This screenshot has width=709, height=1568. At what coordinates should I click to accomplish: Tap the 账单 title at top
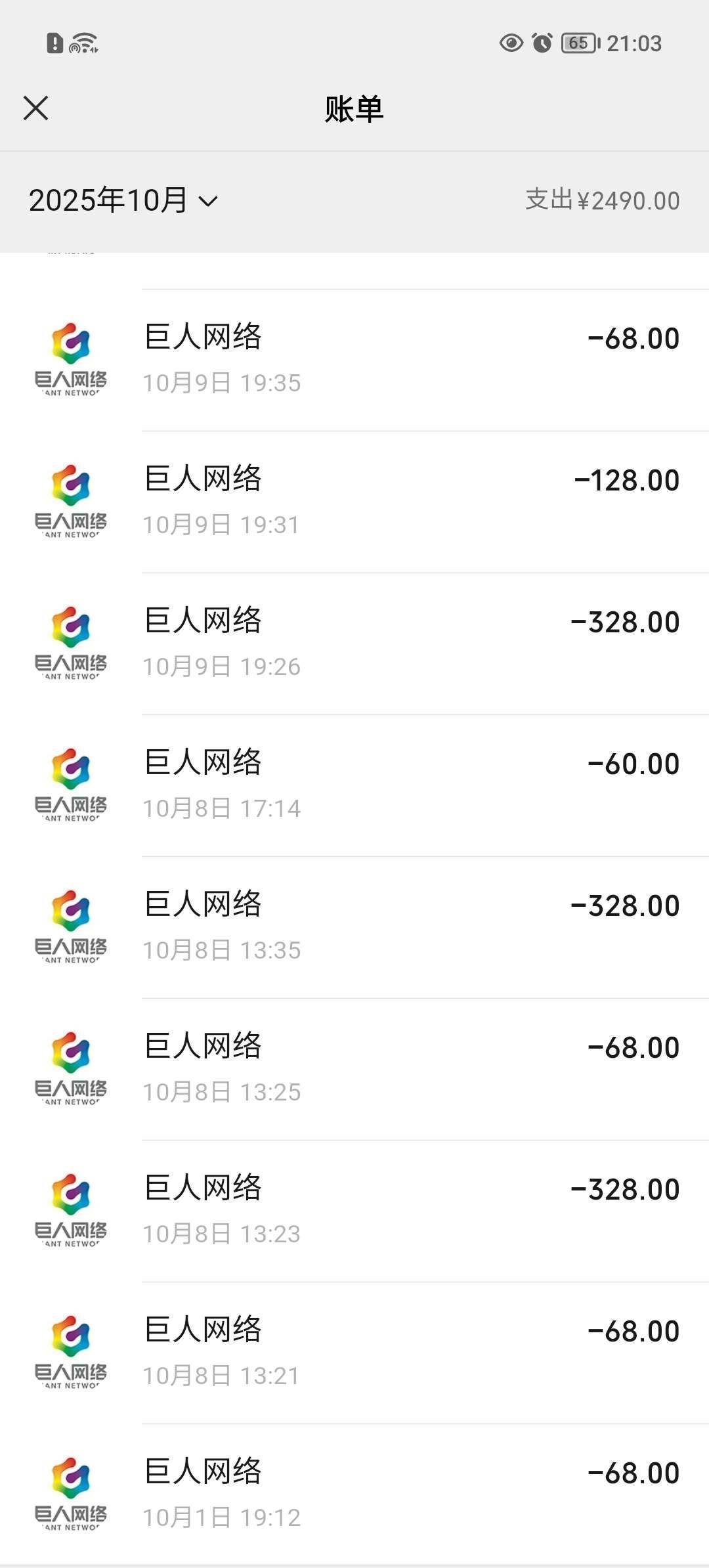coord(354,108)
